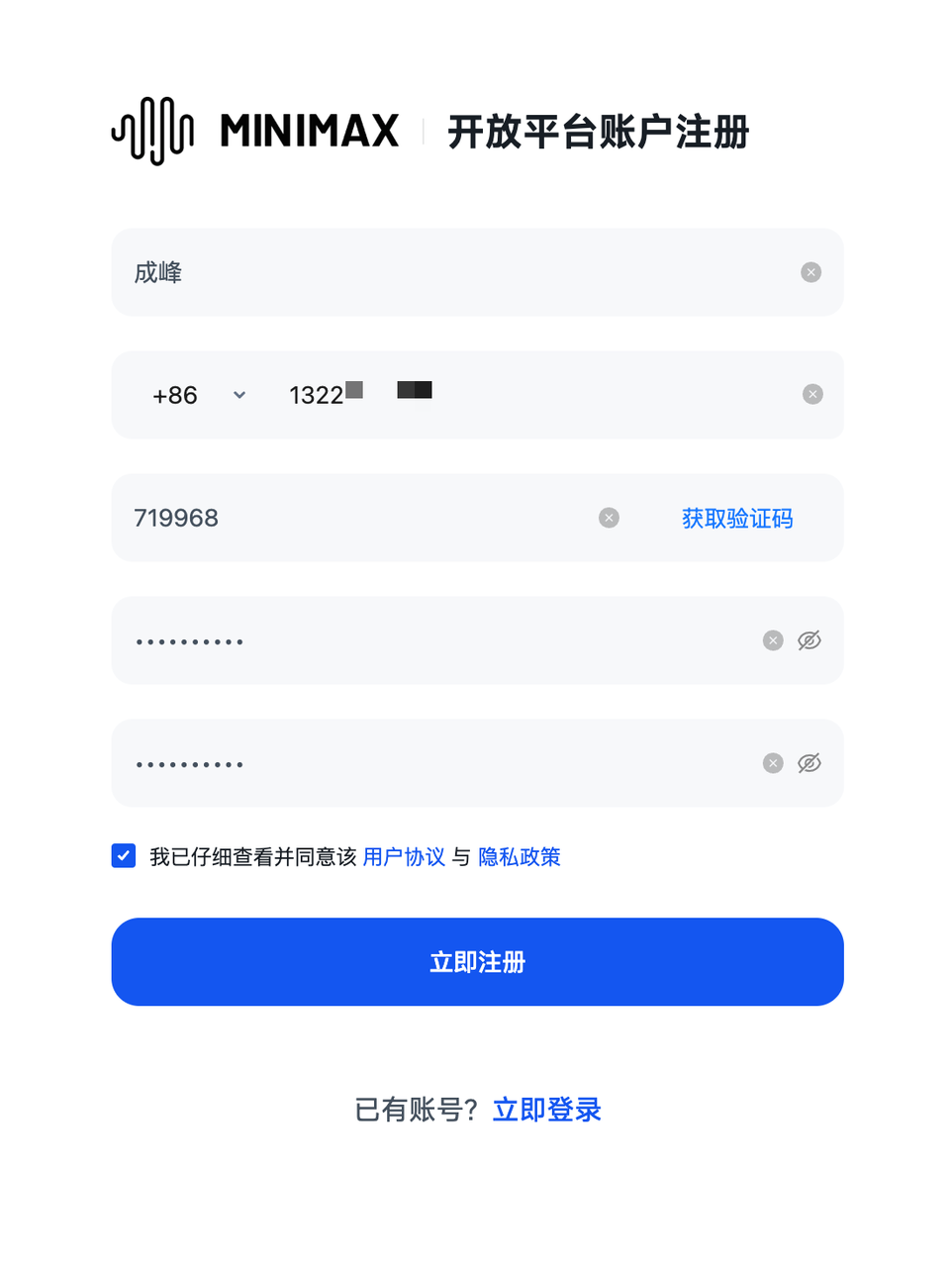Viewport: 952px width, 1267px height.
Task: Open the 用户协议 link
Action: point(404,856)
